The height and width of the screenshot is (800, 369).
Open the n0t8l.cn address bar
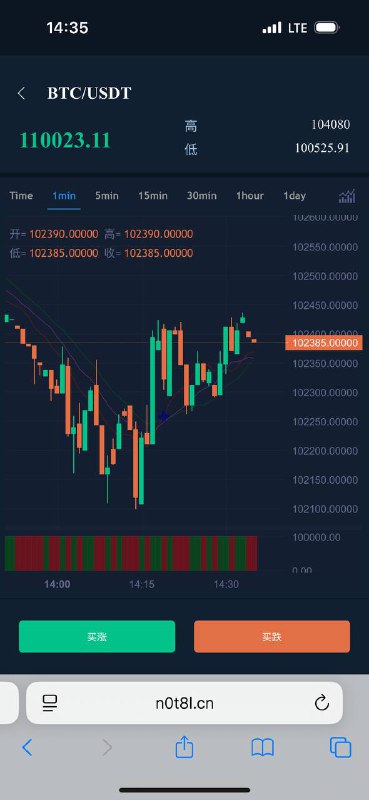click(184, 703)
